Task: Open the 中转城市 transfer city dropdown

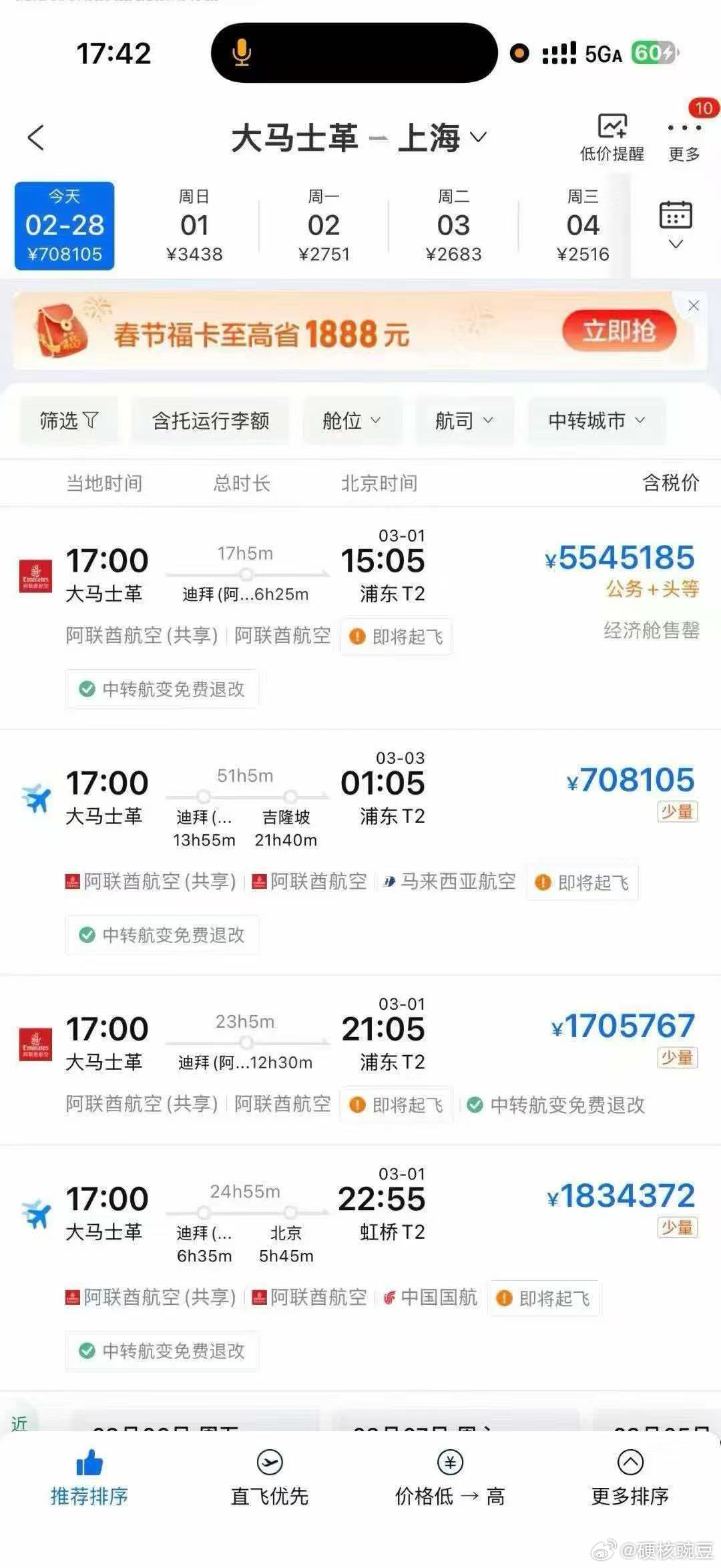Action: [x=596, y=420]
